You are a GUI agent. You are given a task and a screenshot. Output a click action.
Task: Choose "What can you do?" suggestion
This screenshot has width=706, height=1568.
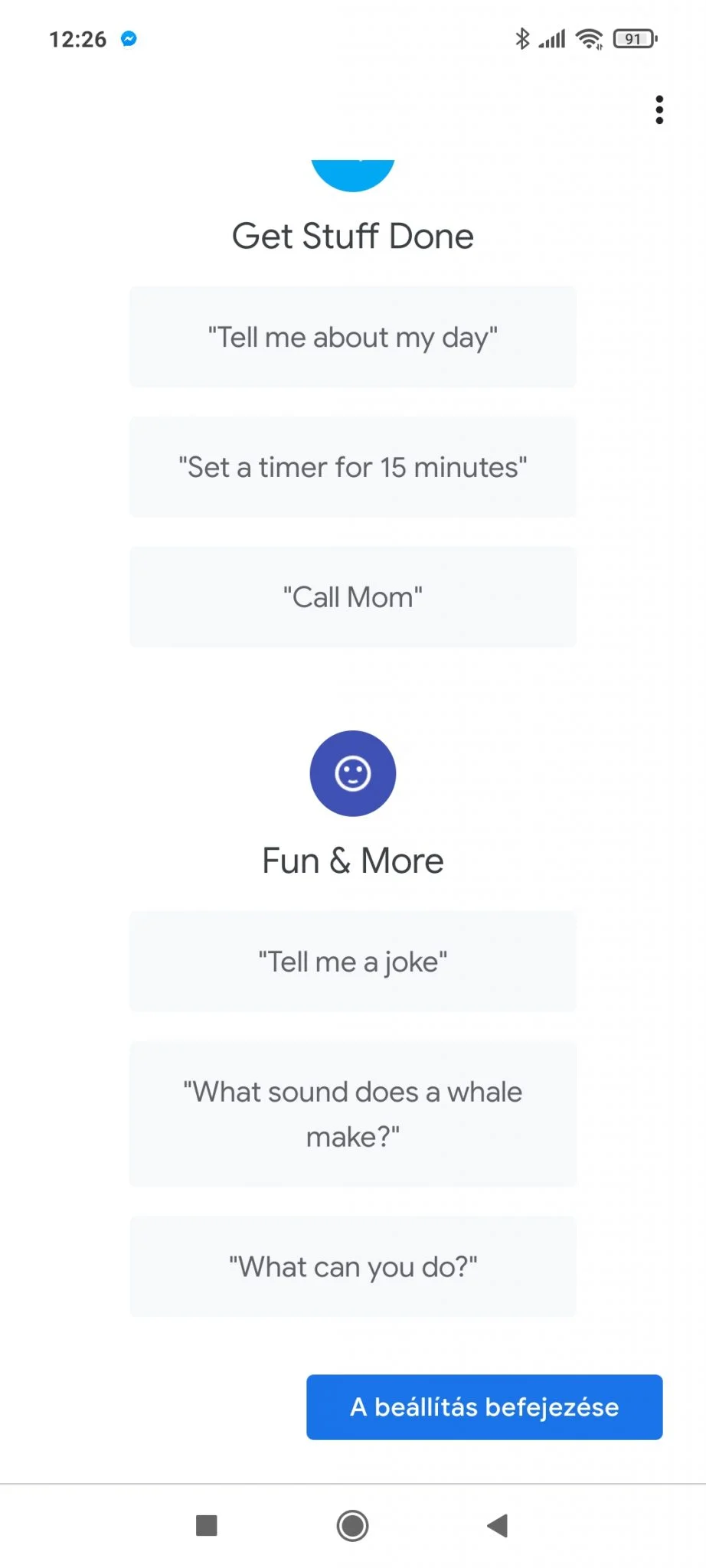353,1267
